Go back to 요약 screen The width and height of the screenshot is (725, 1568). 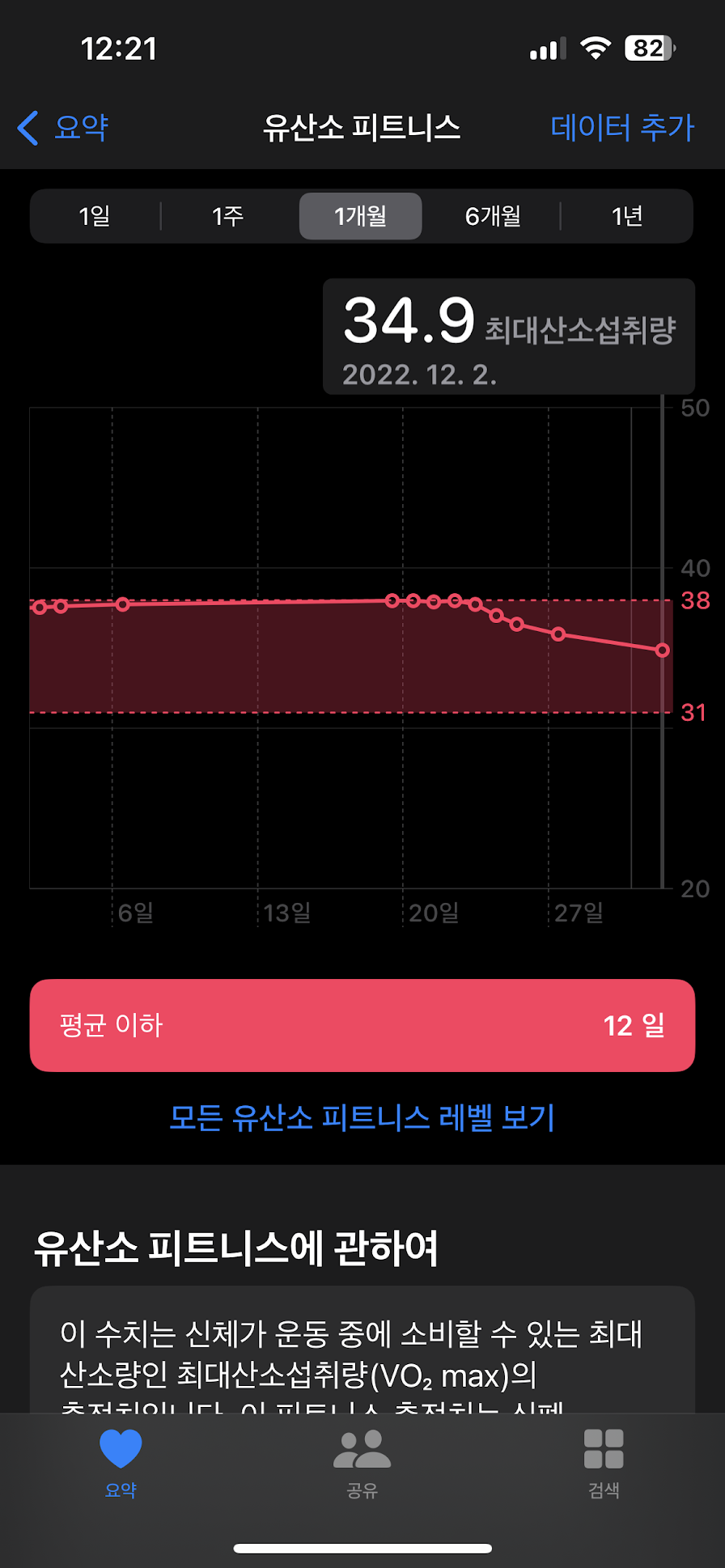[63, 128]
